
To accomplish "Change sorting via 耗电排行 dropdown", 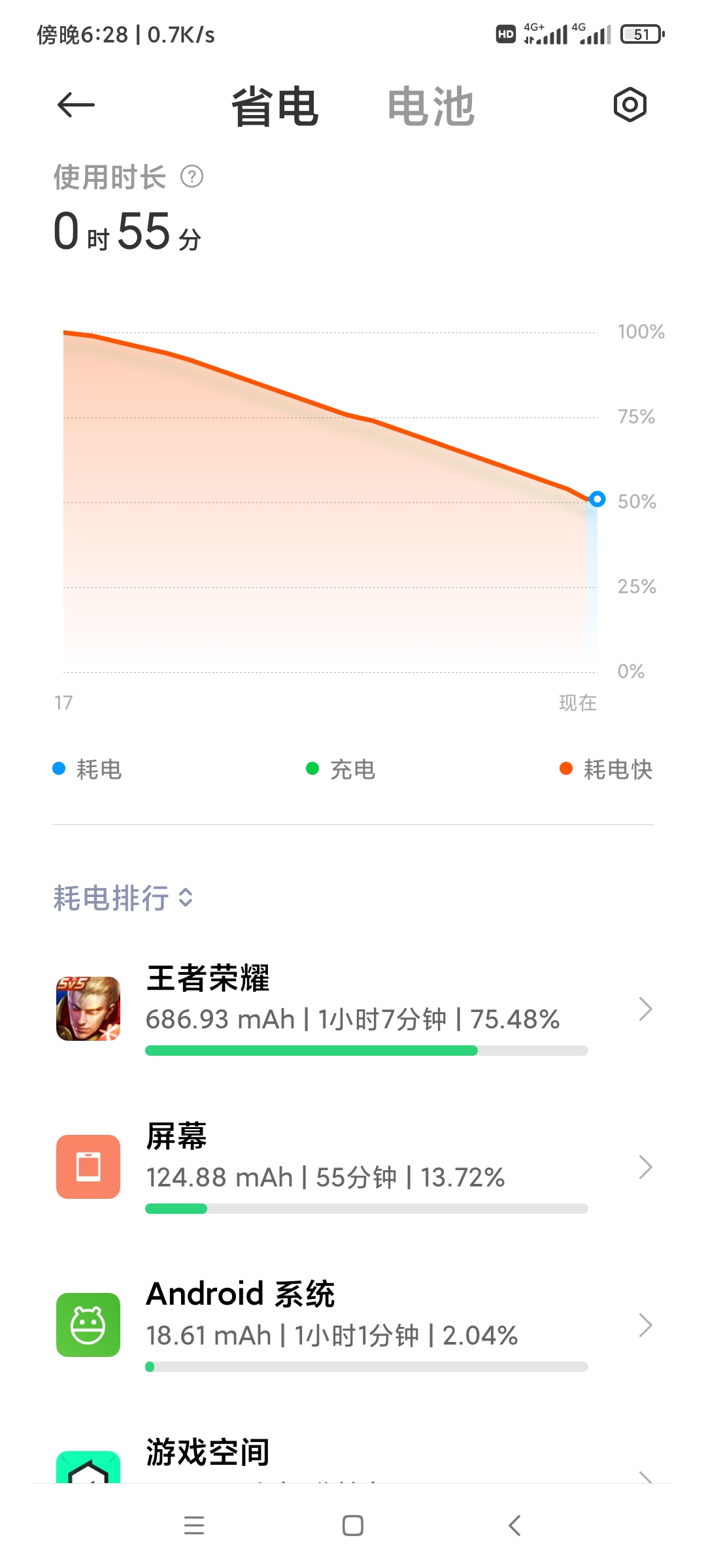I will 123,898.
